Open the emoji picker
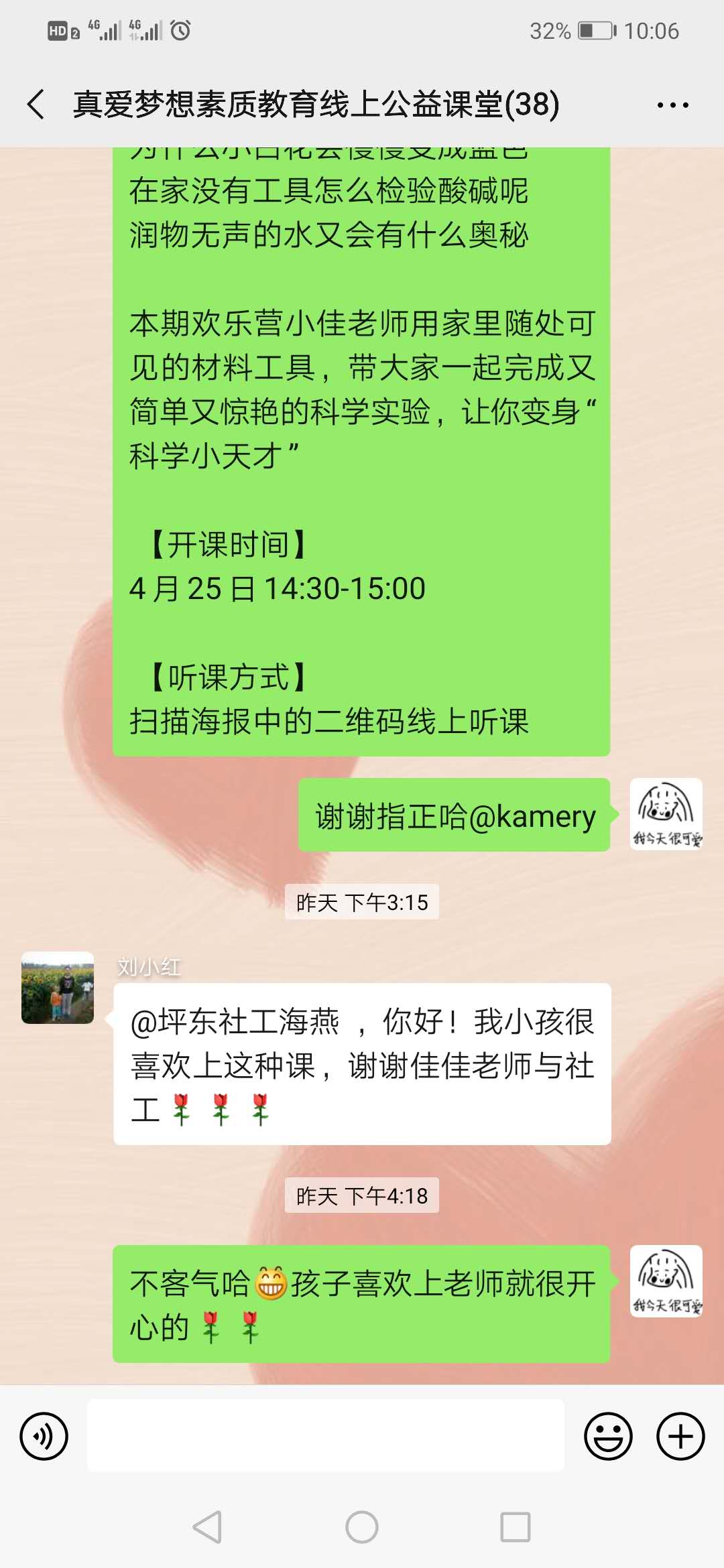724x1568 pixels. [x=608, y=1436]
